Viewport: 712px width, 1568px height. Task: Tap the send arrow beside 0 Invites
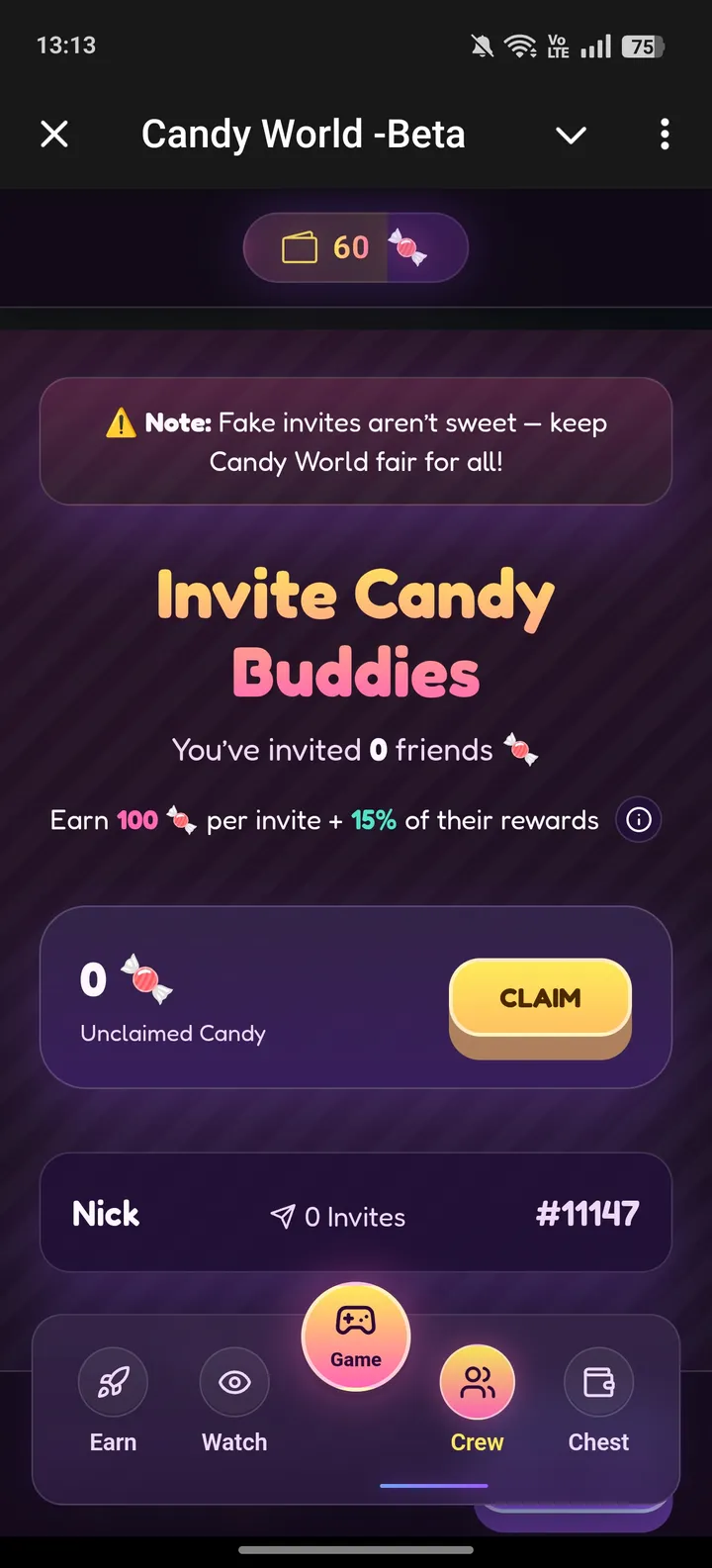283,1215
